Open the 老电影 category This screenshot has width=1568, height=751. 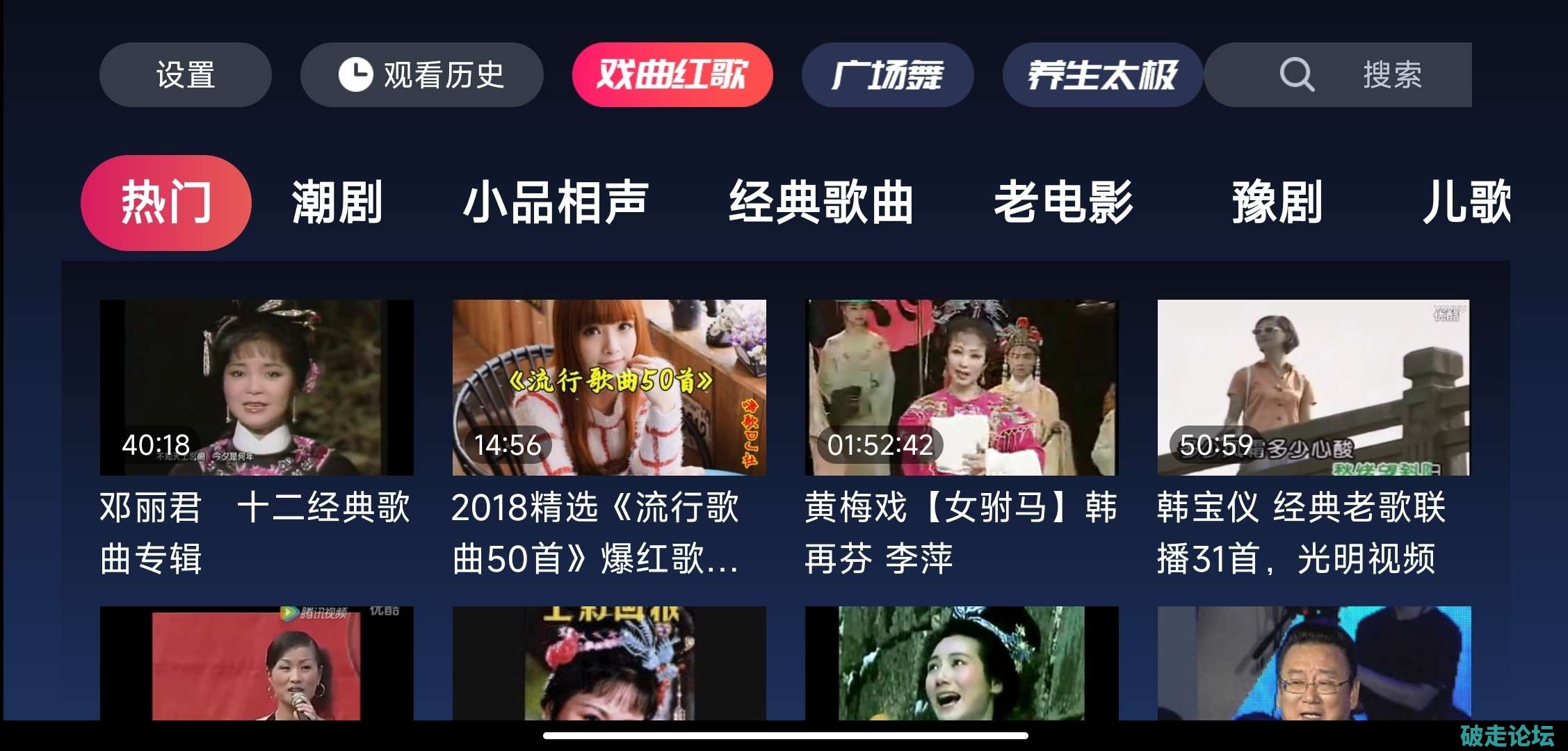pyautogui.click(x=1063, y=202)
